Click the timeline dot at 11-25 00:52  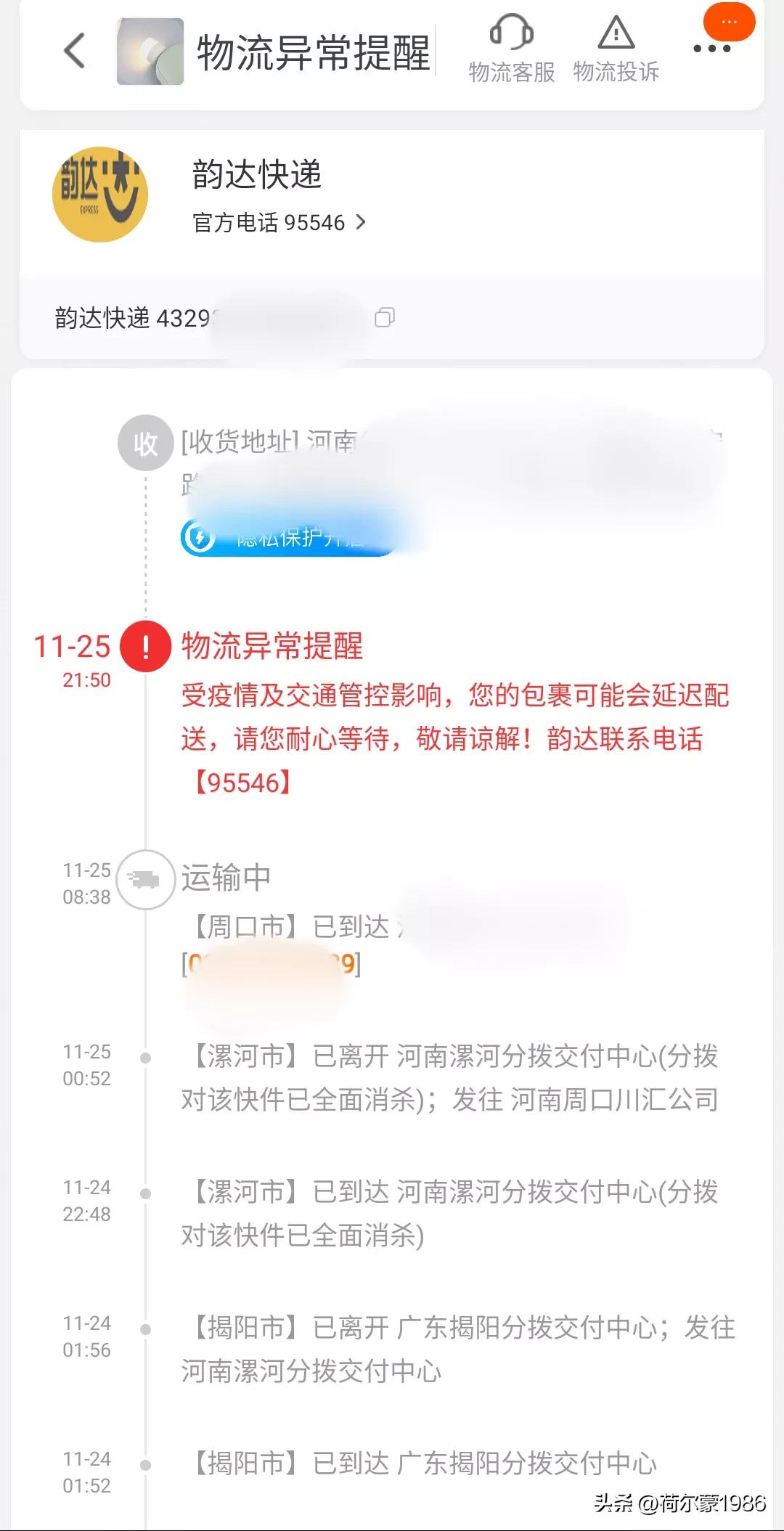147,1057
